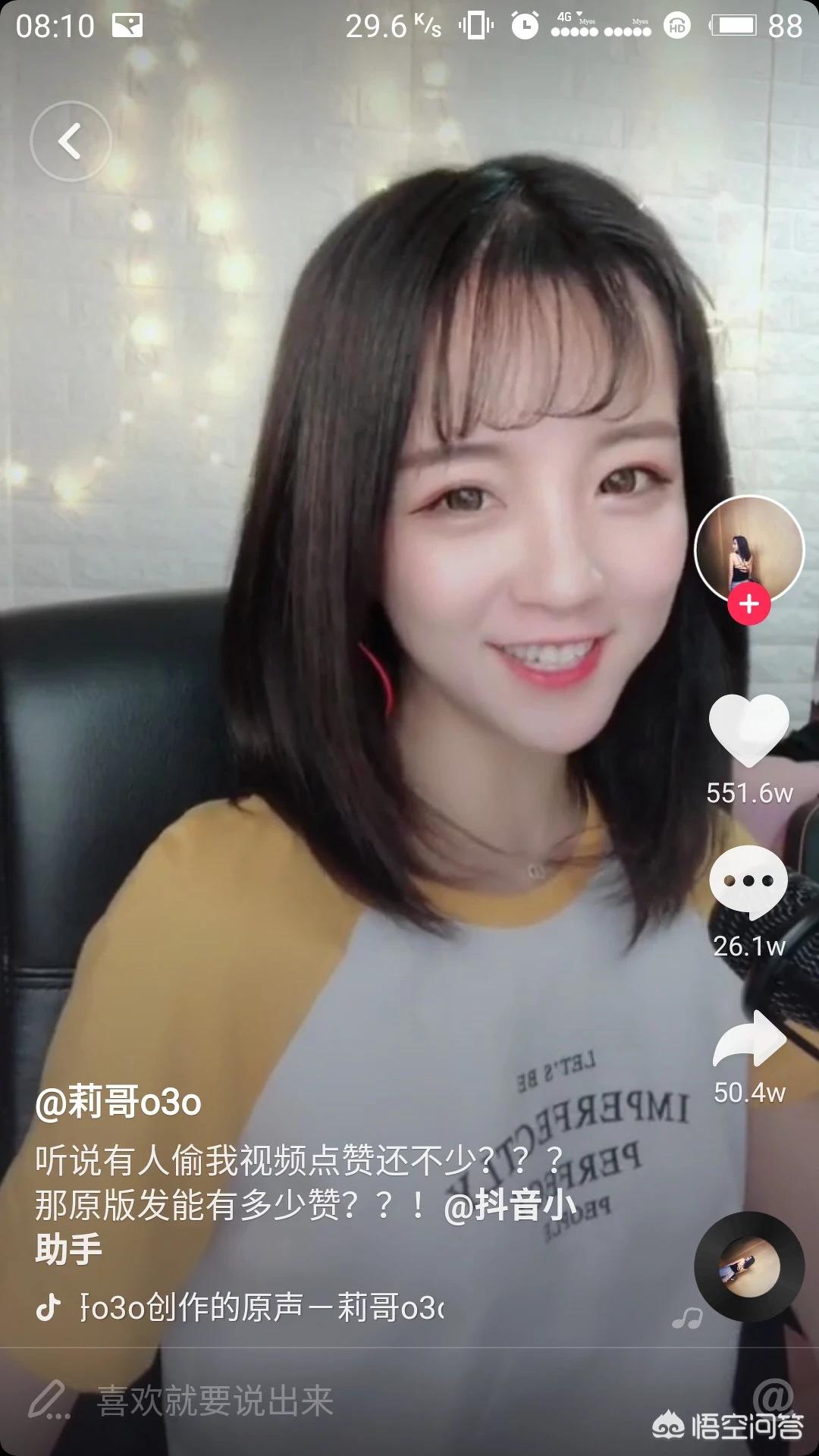The height and width of the screenshot is (1456, 819).
Task: Tap the @抖音小助手 mention
Action: tap(510, 1205)
